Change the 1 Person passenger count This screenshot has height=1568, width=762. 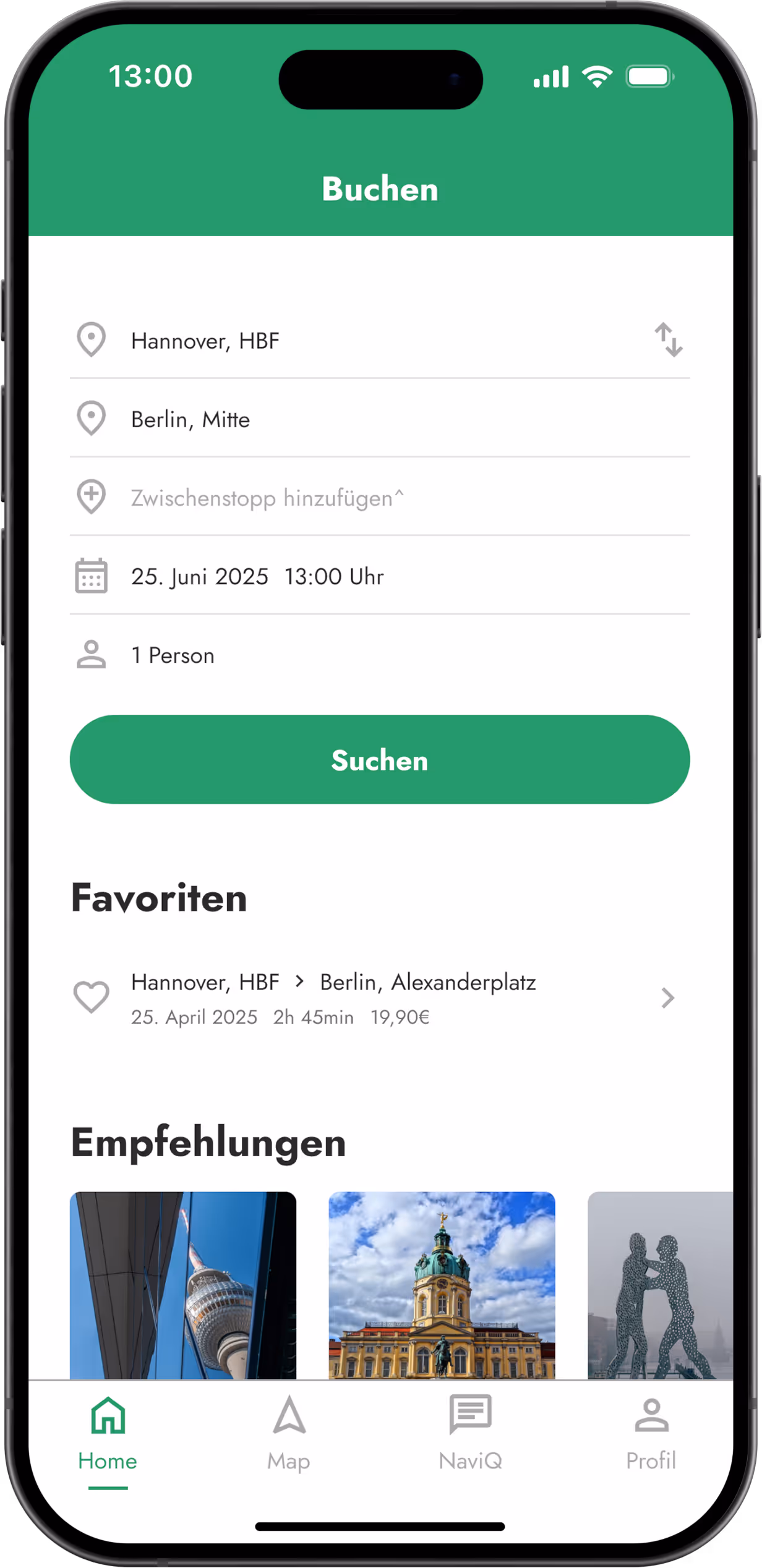(173, 655)
